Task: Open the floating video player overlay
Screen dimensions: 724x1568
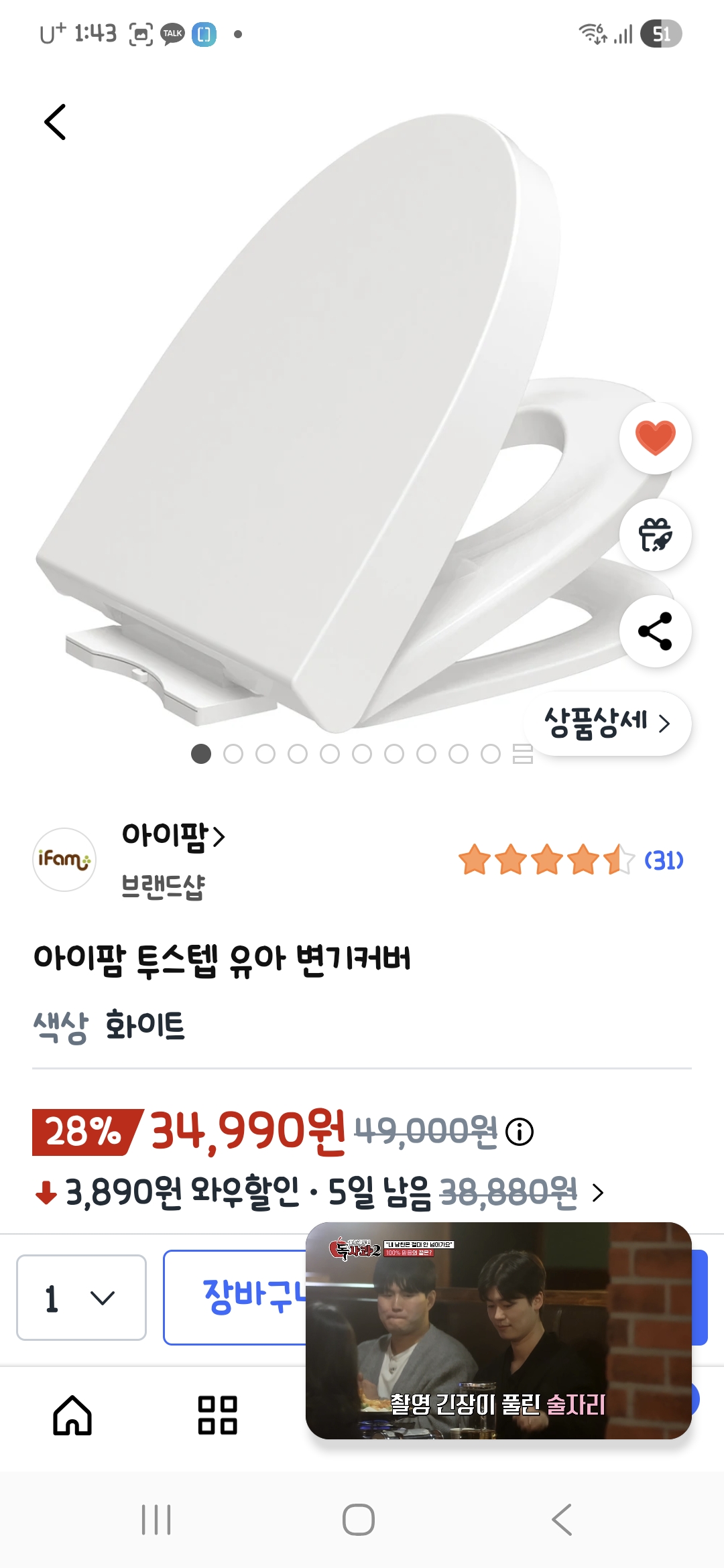Action: pyautogui.click(x=498, y=1330)
